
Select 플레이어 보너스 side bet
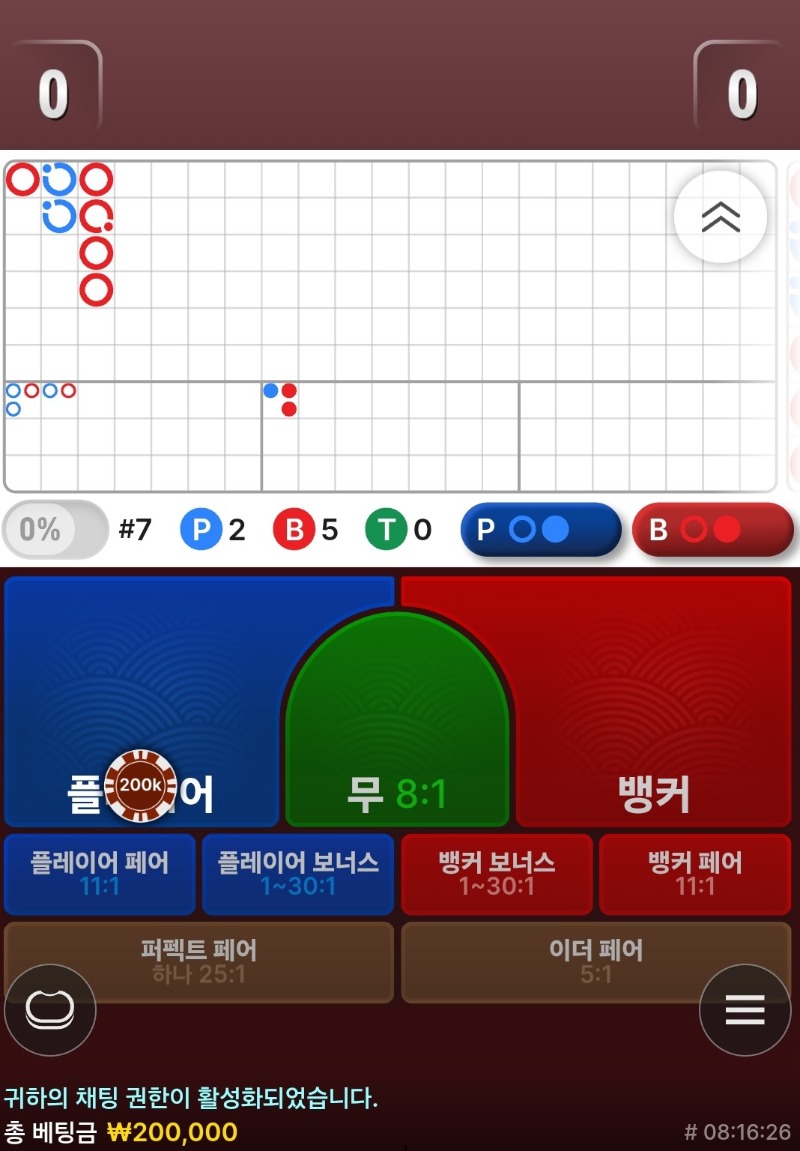click(298, 874)
